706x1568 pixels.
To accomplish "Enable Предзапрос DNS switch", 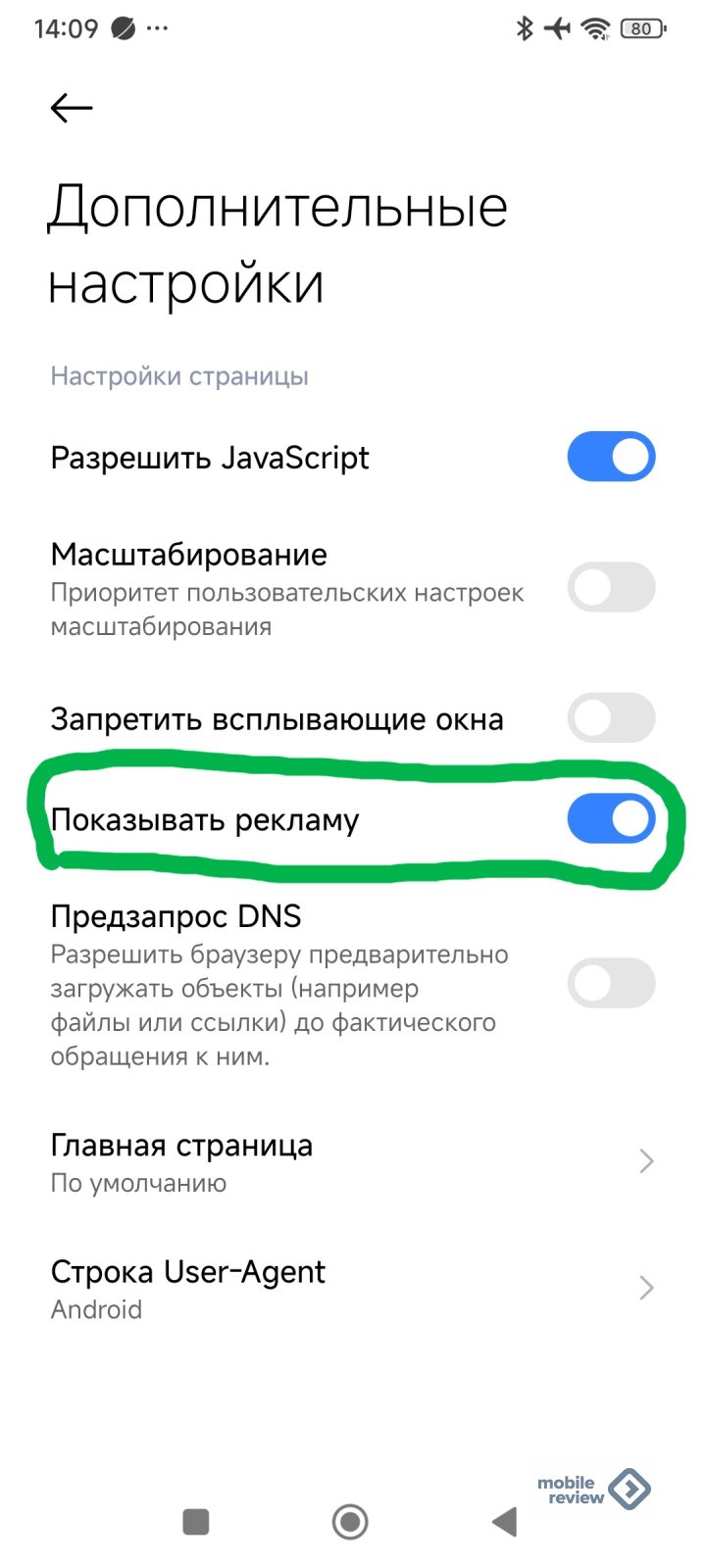I will pos(611,983).
